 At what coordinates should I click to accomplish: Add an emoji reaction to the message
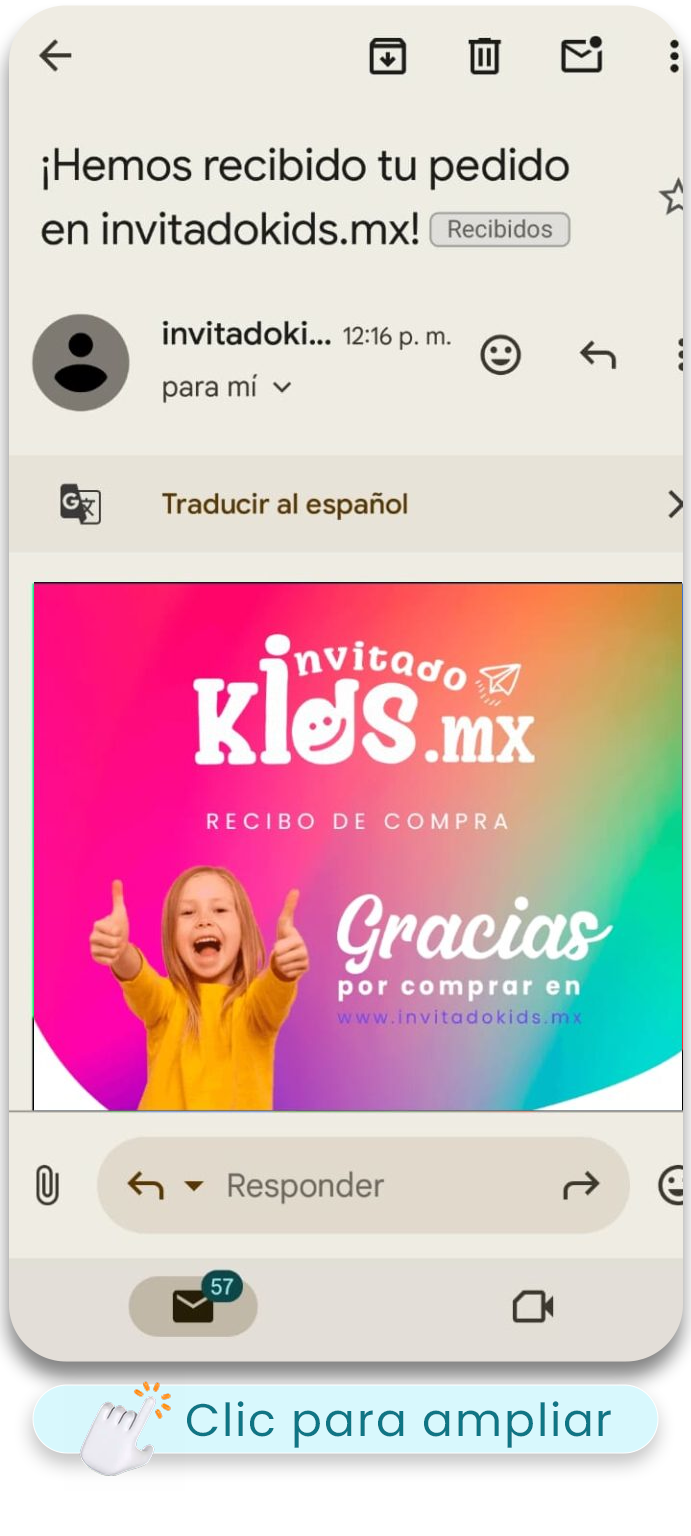(x=501, y=355)
